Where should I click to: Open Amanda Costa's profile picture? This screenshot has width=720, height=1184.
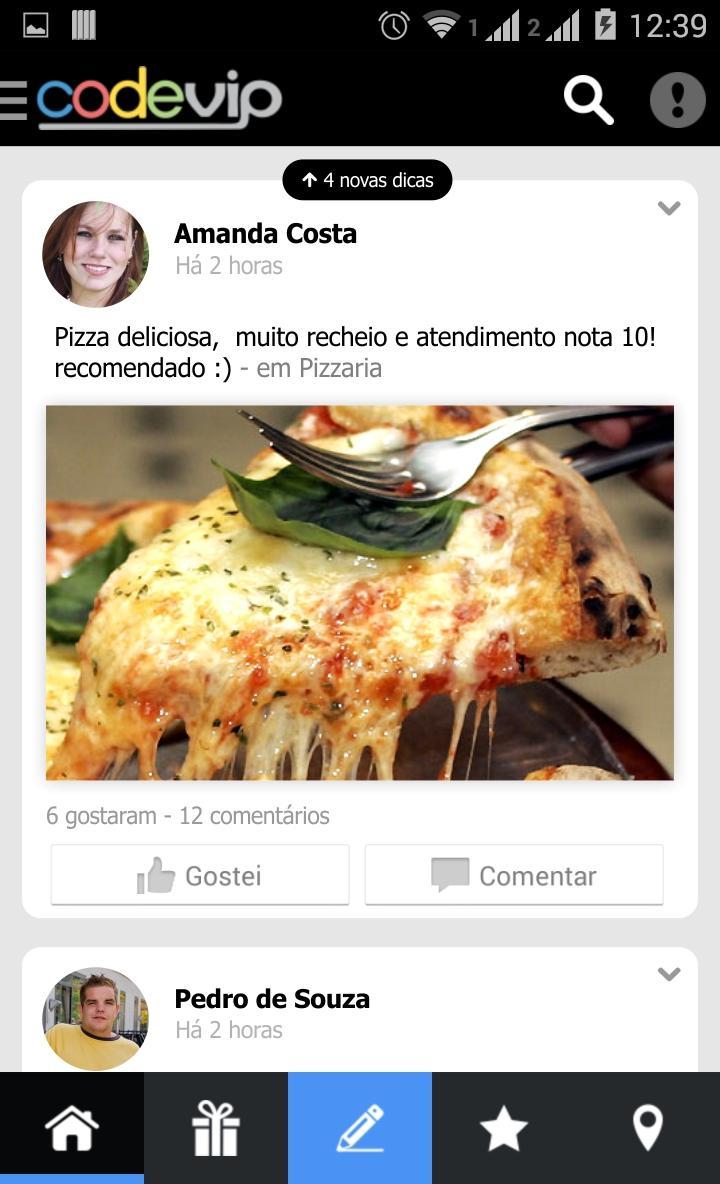[x=95, y=254]
